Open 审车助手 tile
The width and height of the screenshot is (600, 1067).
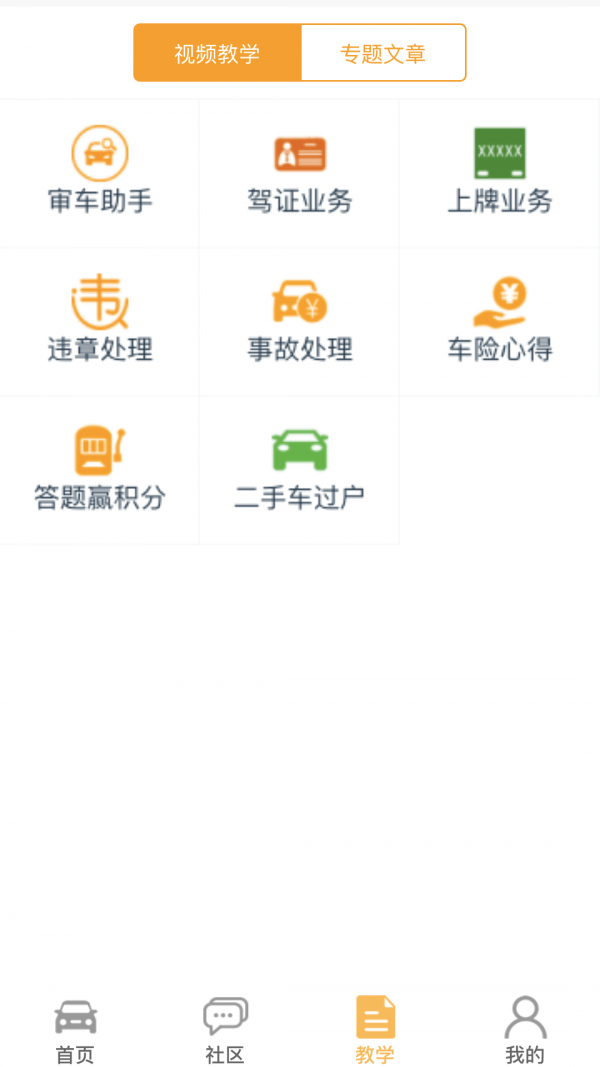(x=100, y=173)
